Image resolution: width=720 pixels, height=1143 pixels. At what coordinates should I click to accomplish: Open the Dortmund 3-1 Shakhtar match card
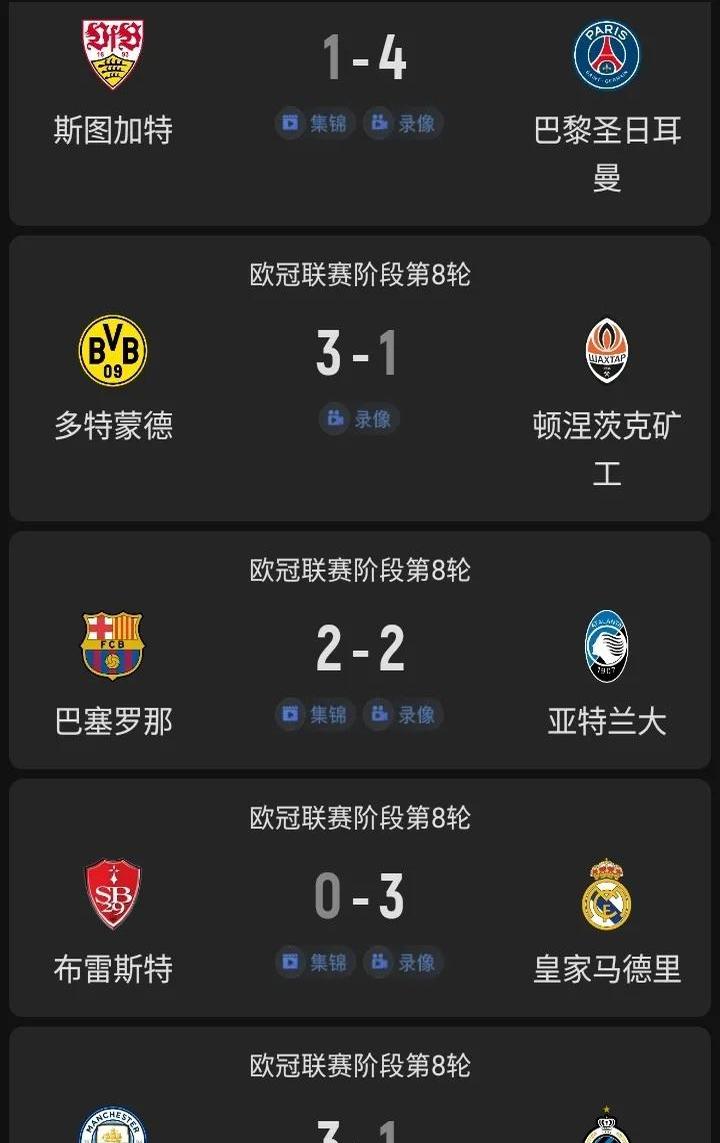coord(360,355)
